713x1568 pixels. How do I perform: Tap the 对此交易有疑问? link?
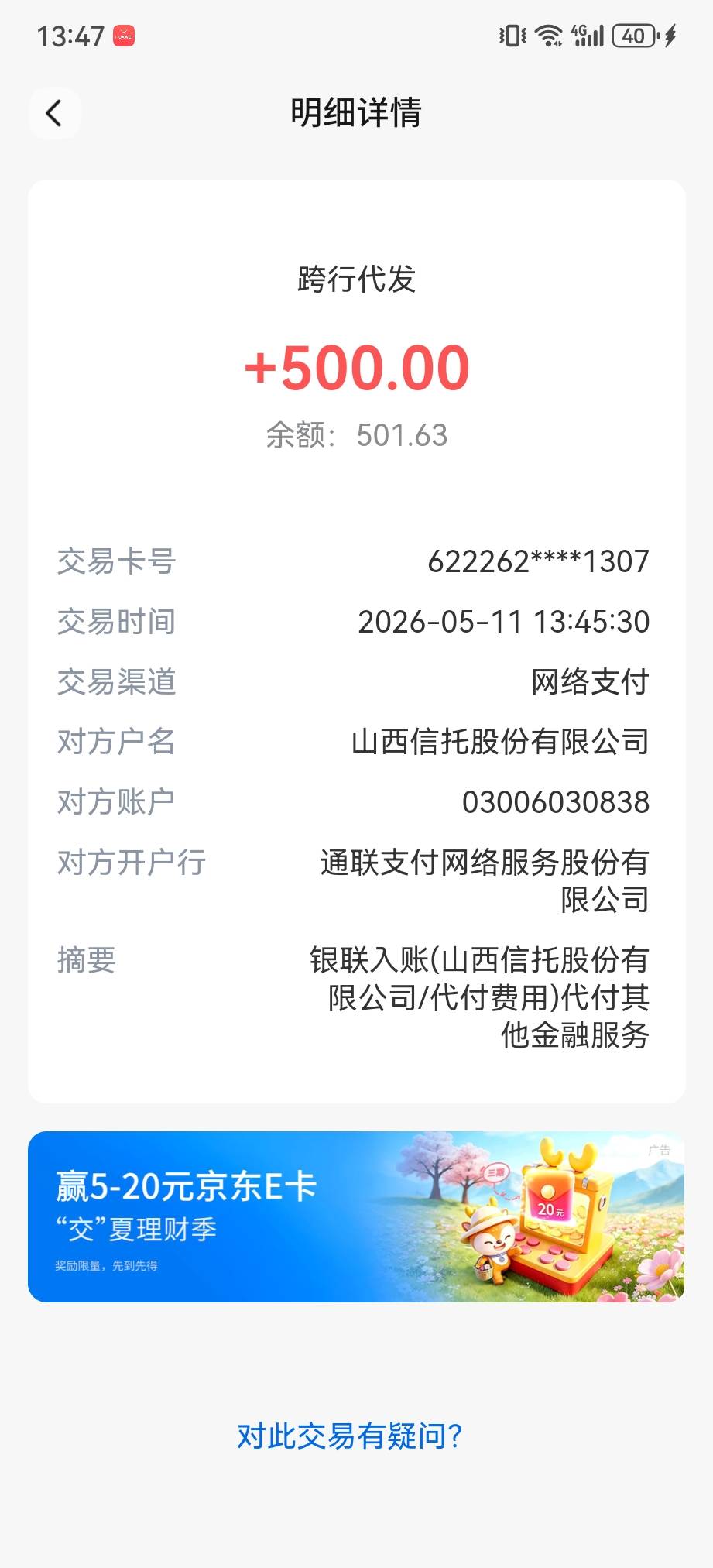click(350, 1436)
